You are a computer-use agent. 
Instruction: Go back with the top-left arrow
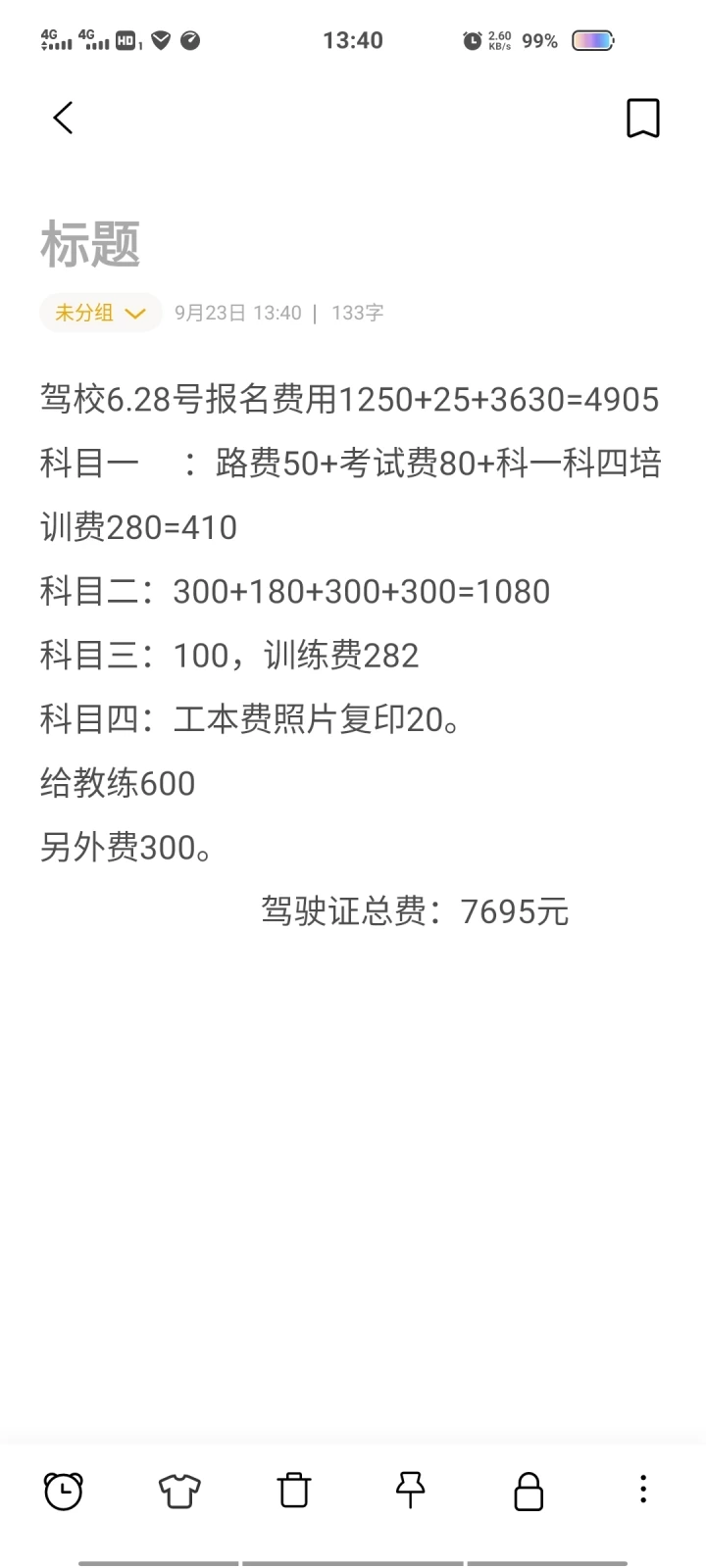(63, 119)
